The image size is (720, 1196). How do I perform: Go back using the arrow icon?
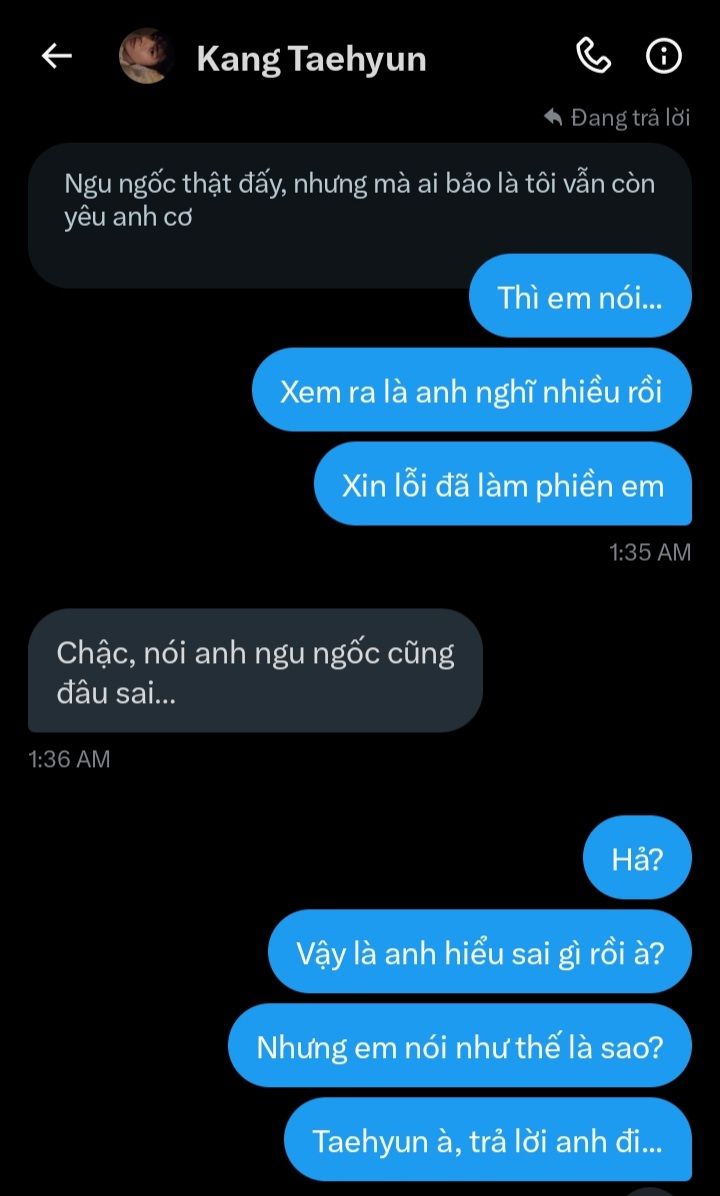pyautogui.click(x=56, y=56)
